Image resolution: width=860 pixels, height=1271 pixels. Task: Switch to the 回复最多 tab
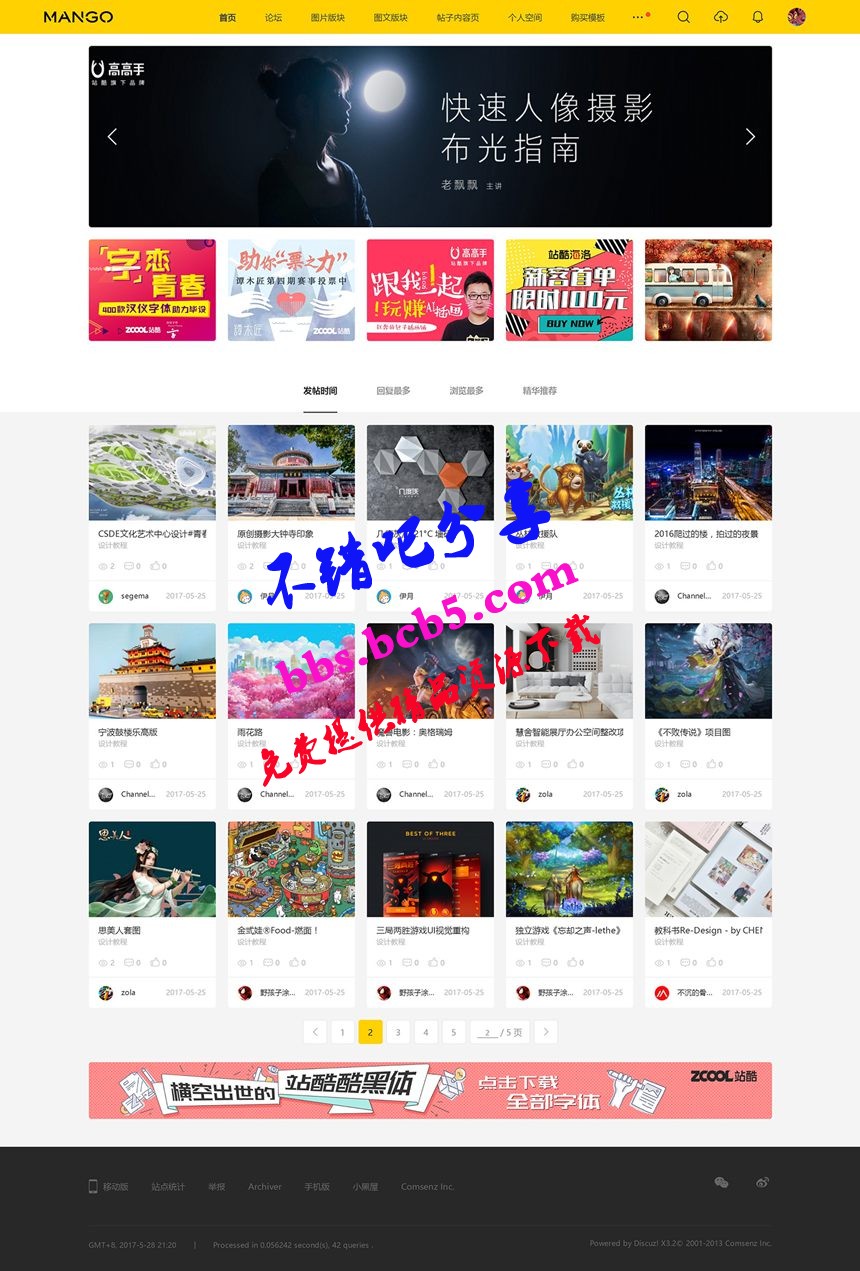[393, 391]
